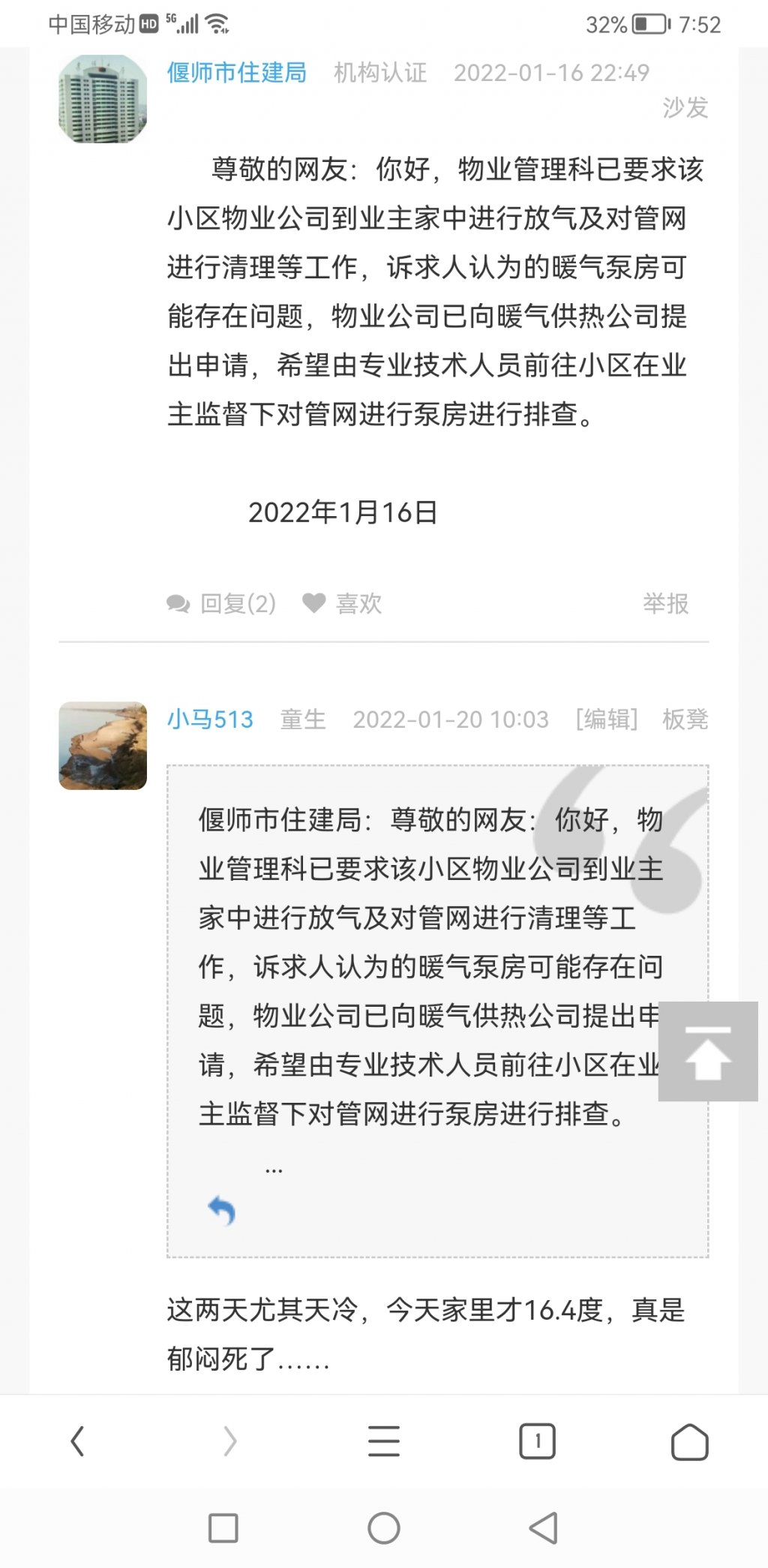Jump back to top of page
Image resolution: width=768 pixels, height=1568 pixels.
707,1051
